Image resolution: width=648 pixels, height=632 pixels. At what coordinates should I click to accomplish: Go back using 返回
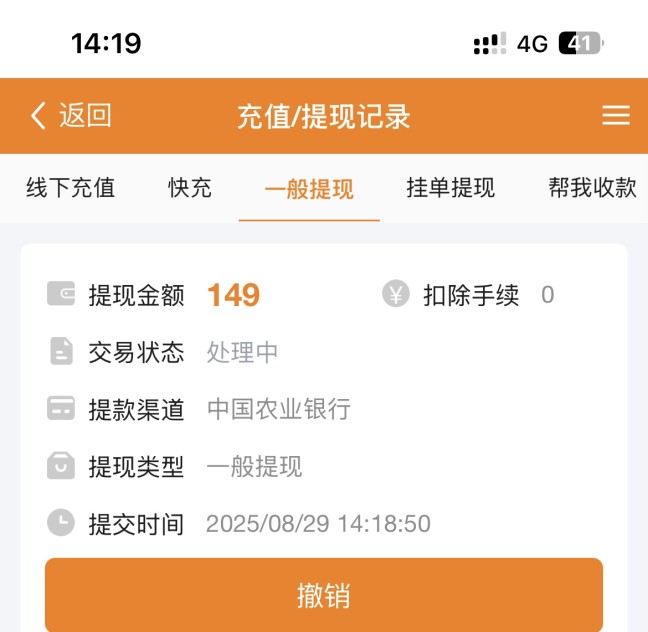(x=70, y=116)
